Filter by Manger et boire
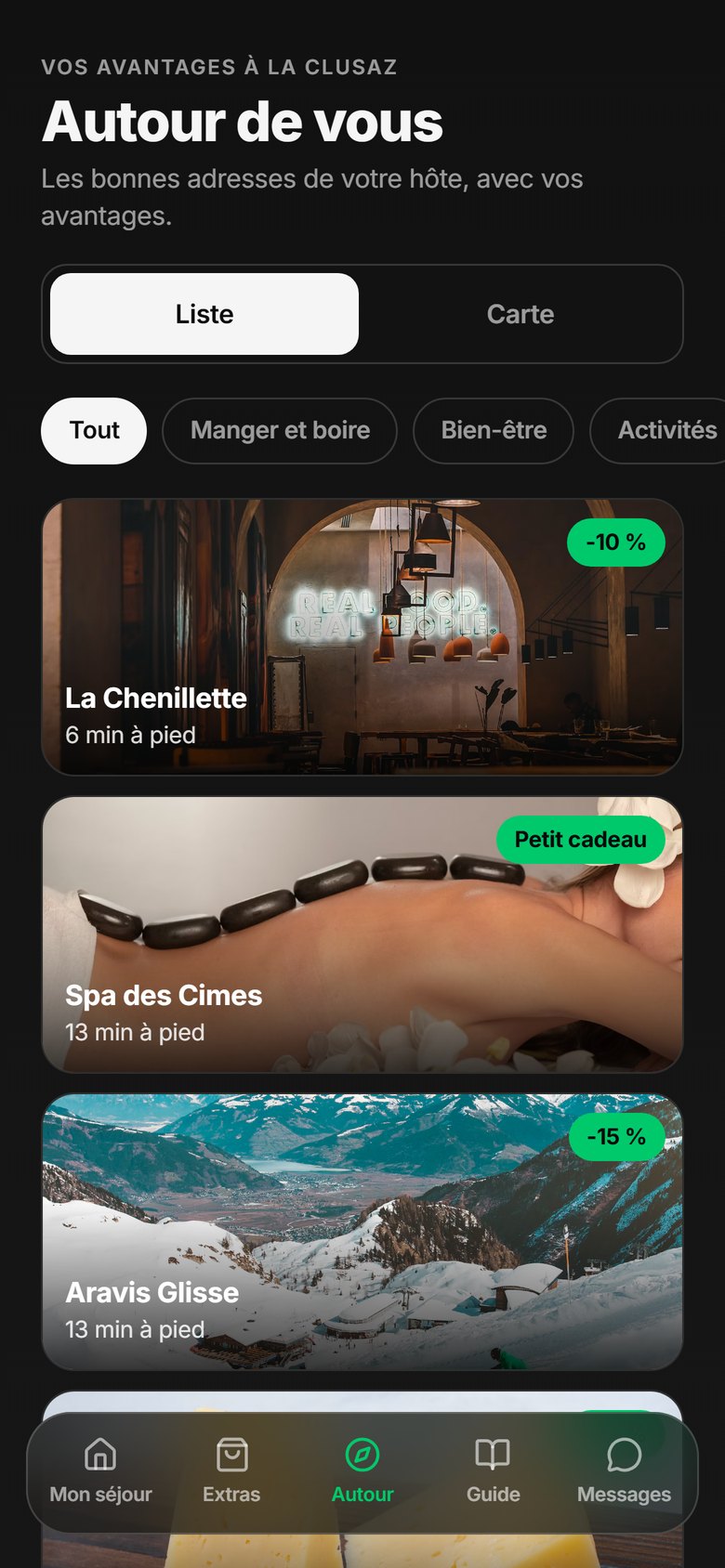 280,431
